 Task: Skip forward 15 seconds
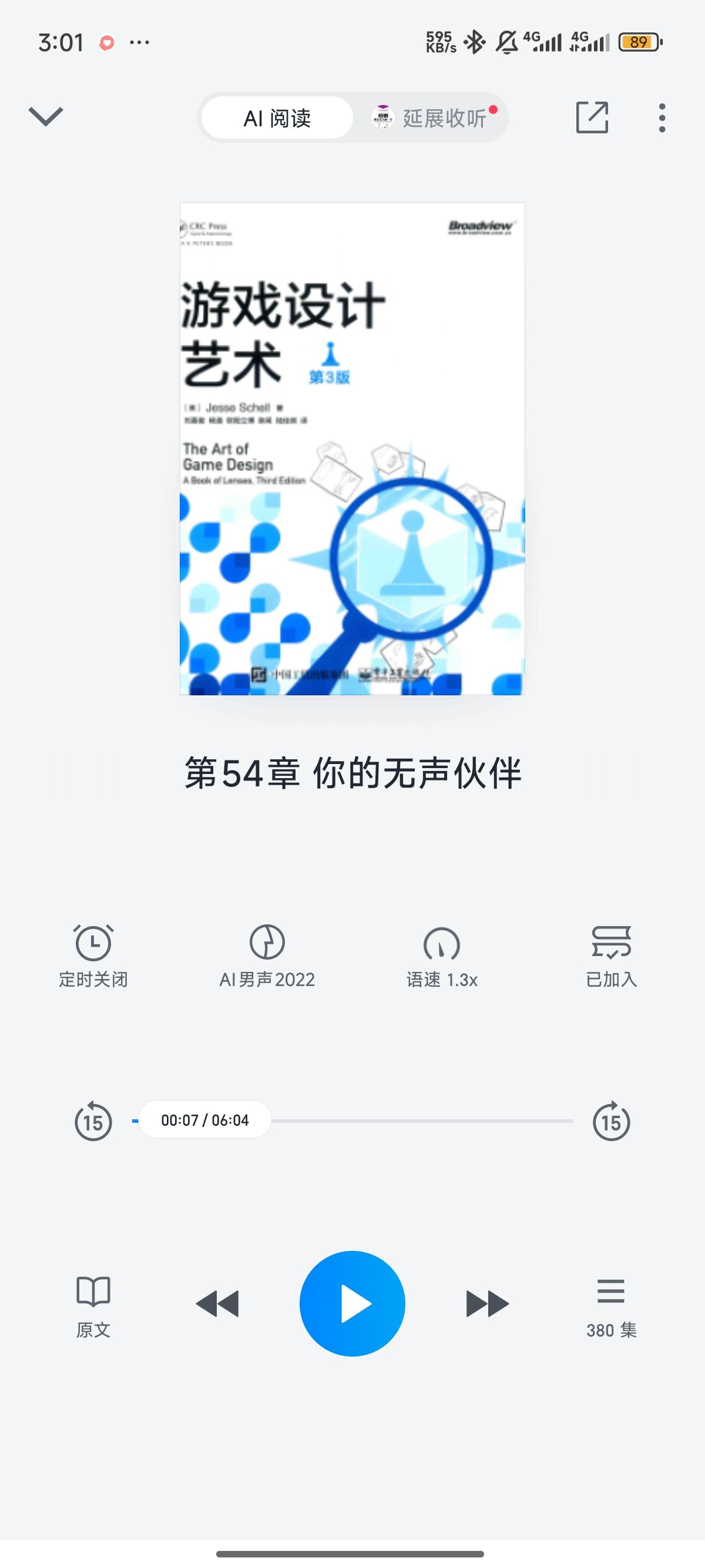pos(610,1121)
